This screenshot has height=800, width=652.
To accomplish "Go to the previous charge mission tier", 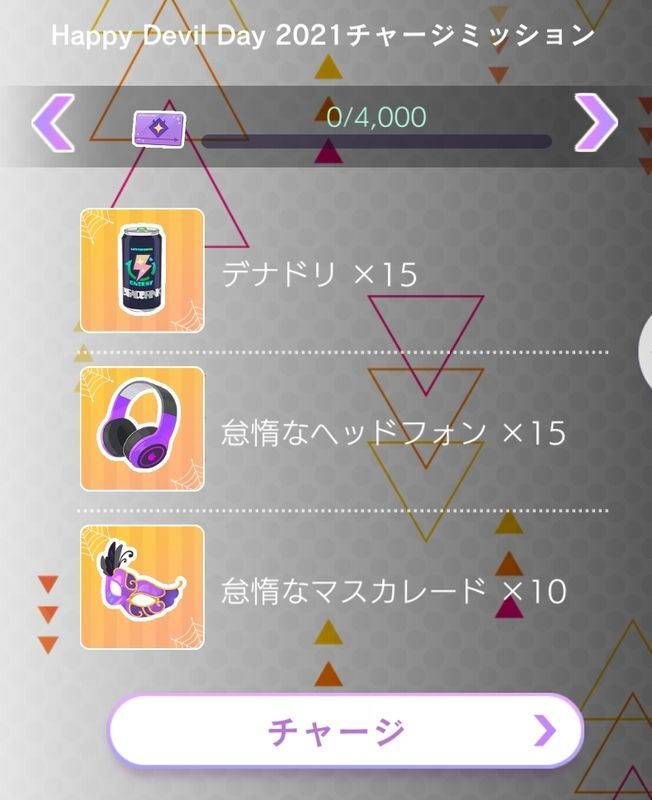I will pyautogui.click(x=52, y=125).
